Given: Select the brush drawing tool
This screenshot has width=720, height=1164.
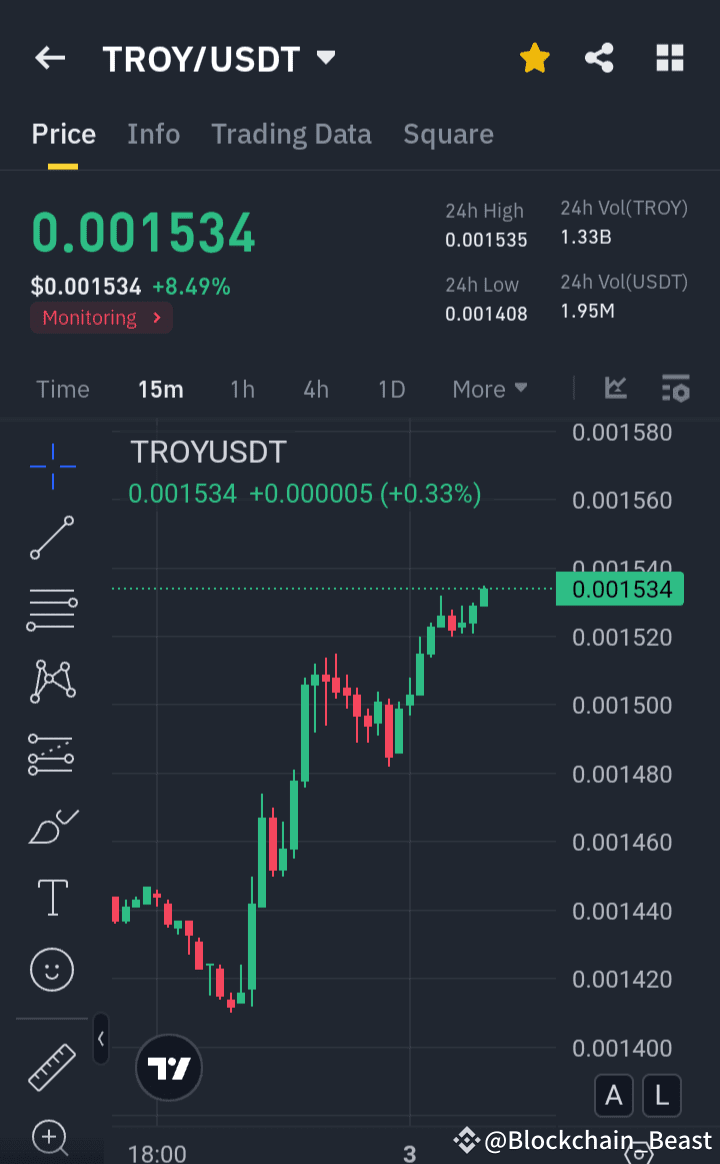Looking at the screenshot, I should (53, 825).
